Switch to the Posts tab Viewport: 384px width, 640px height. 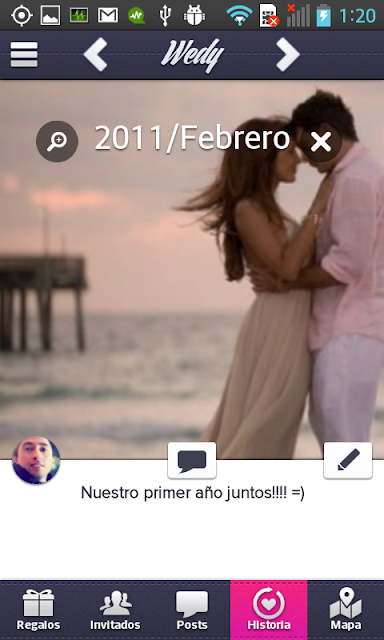pyautogui.click(x=192, y=610)
